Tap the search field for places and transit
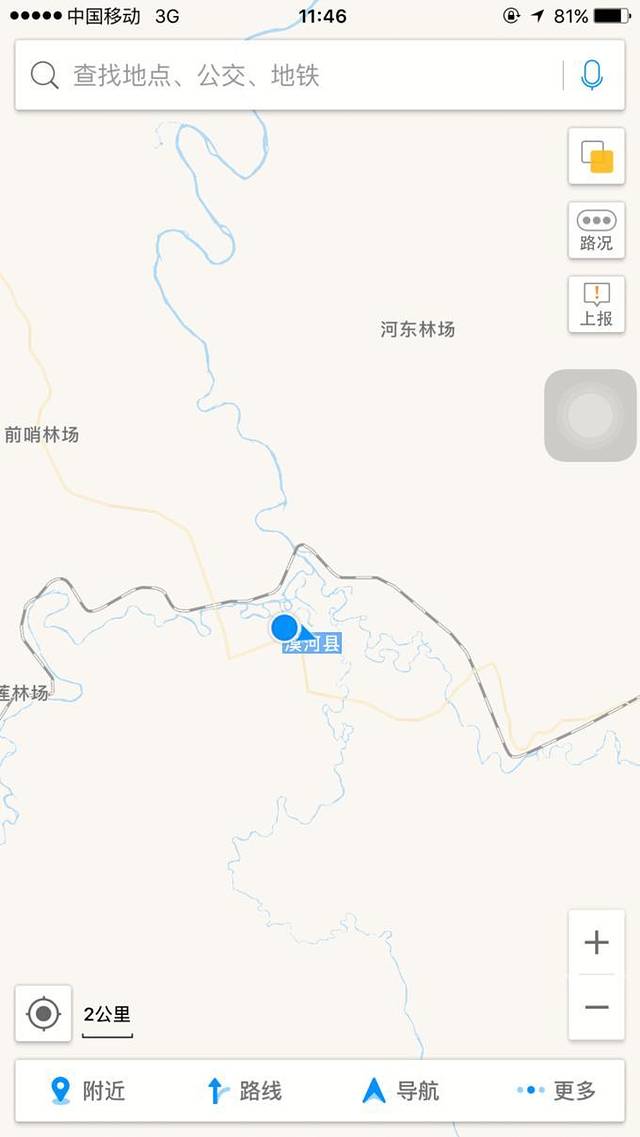This screenshot has width=640, height=1137. click(x=290, y=75)
